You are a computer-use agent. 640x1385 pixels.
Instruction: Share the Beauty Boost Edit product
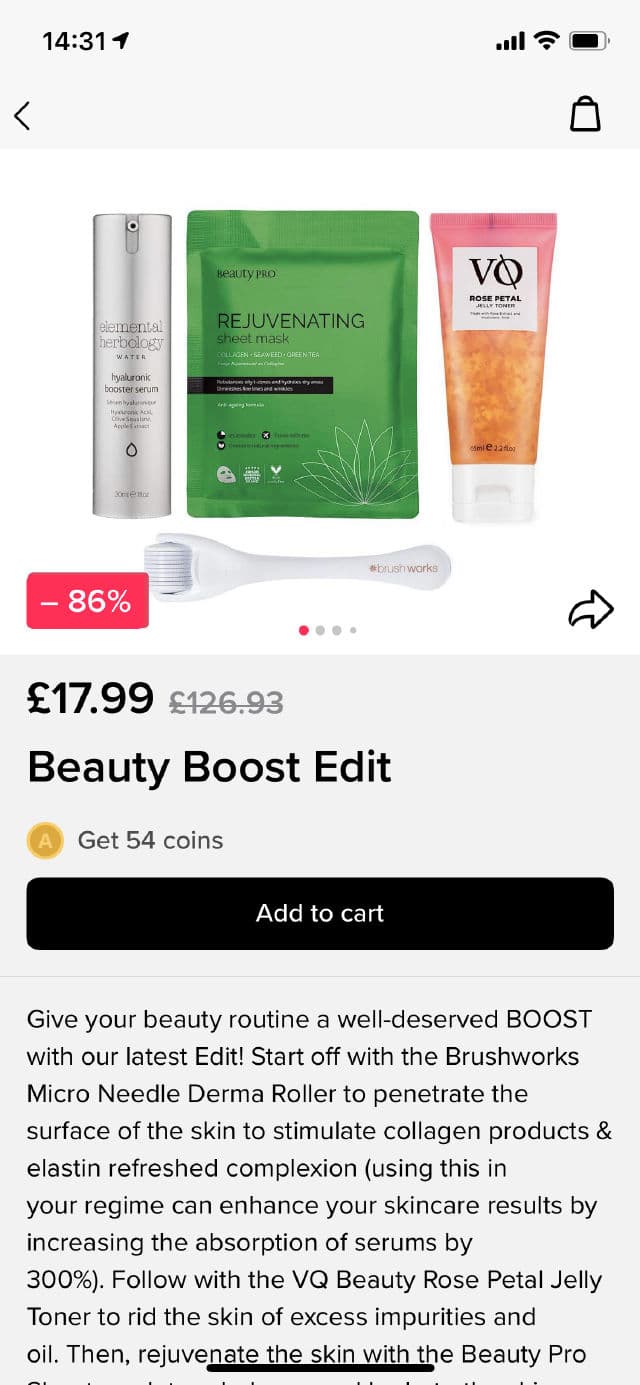[590, 609]
